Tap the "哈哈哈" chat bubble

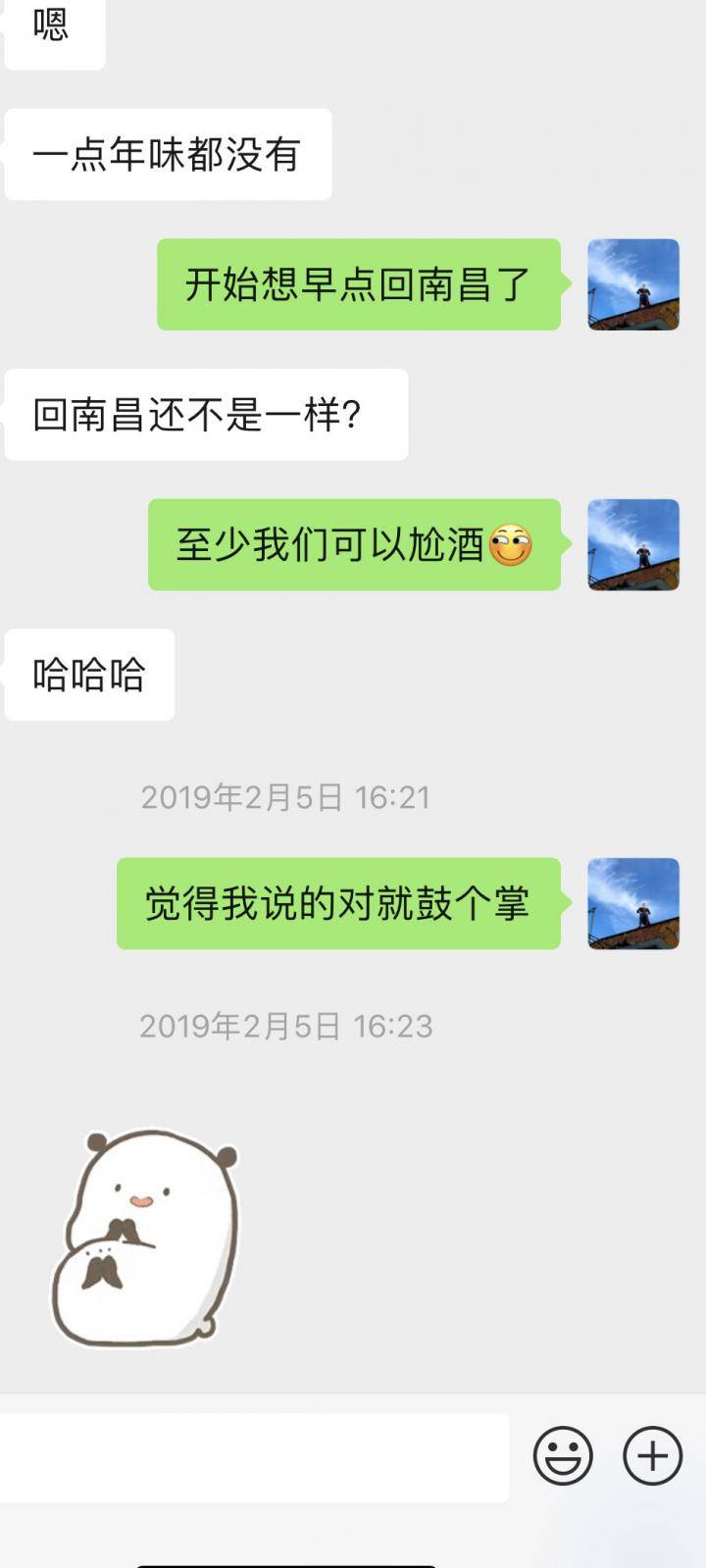pyautogui.click(x=88, y=672)
